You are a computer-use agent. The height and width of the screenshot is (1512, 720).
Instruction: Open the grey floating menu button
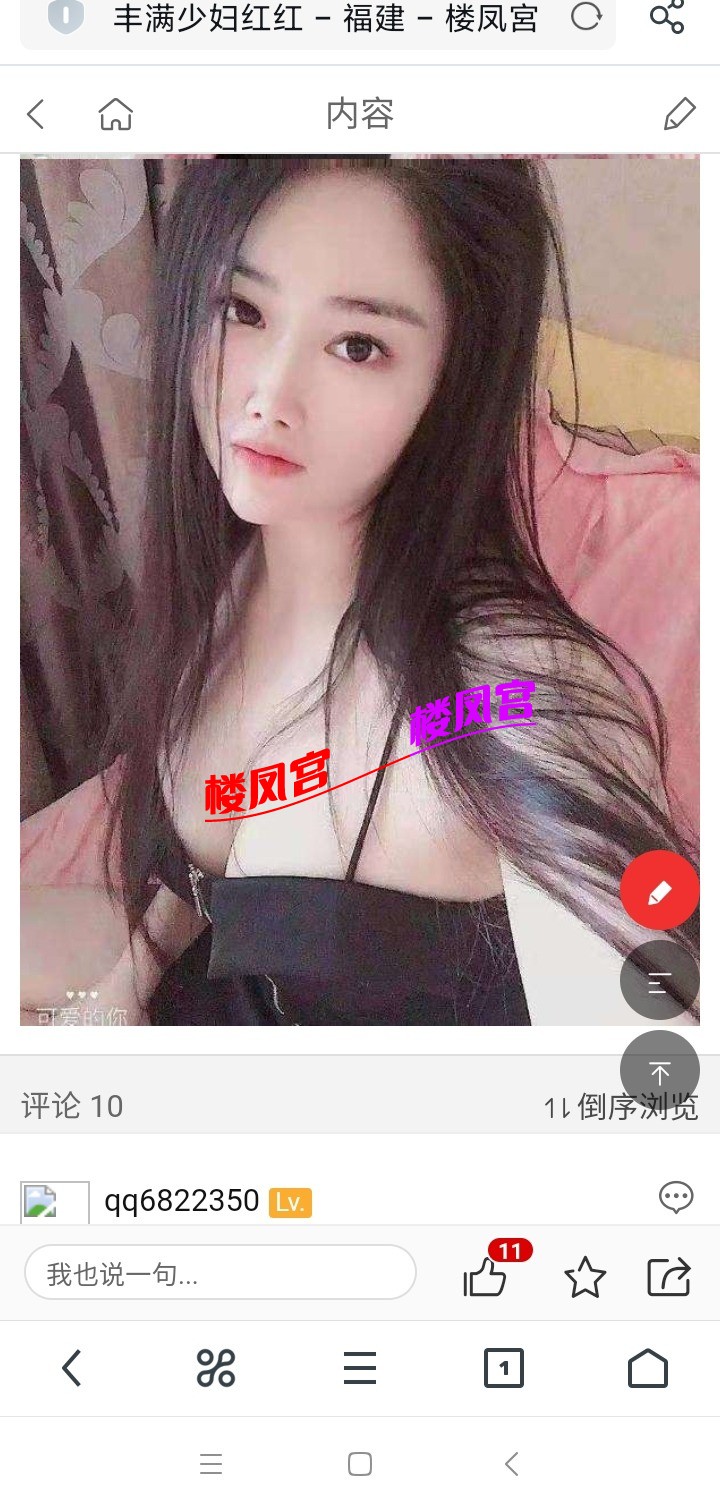659,981
